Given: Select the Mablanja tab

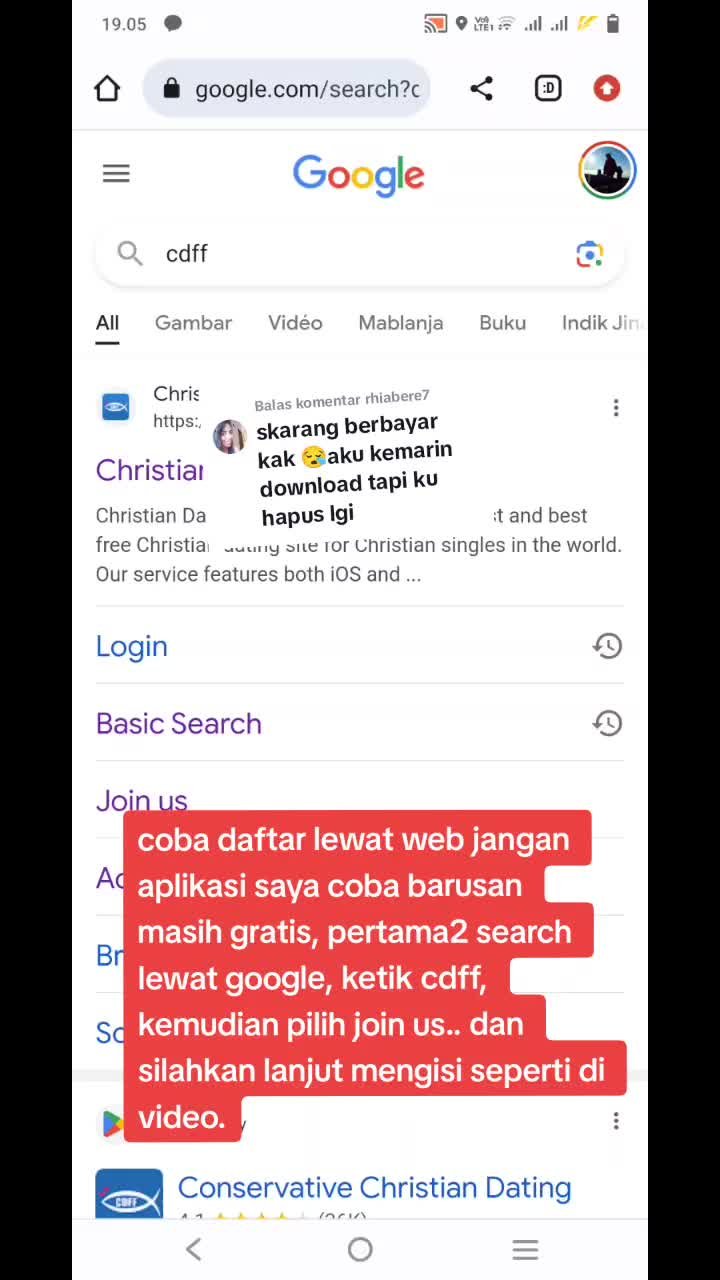Looking at the screenshot, I should pyautogui.click(x=400, y=323).
